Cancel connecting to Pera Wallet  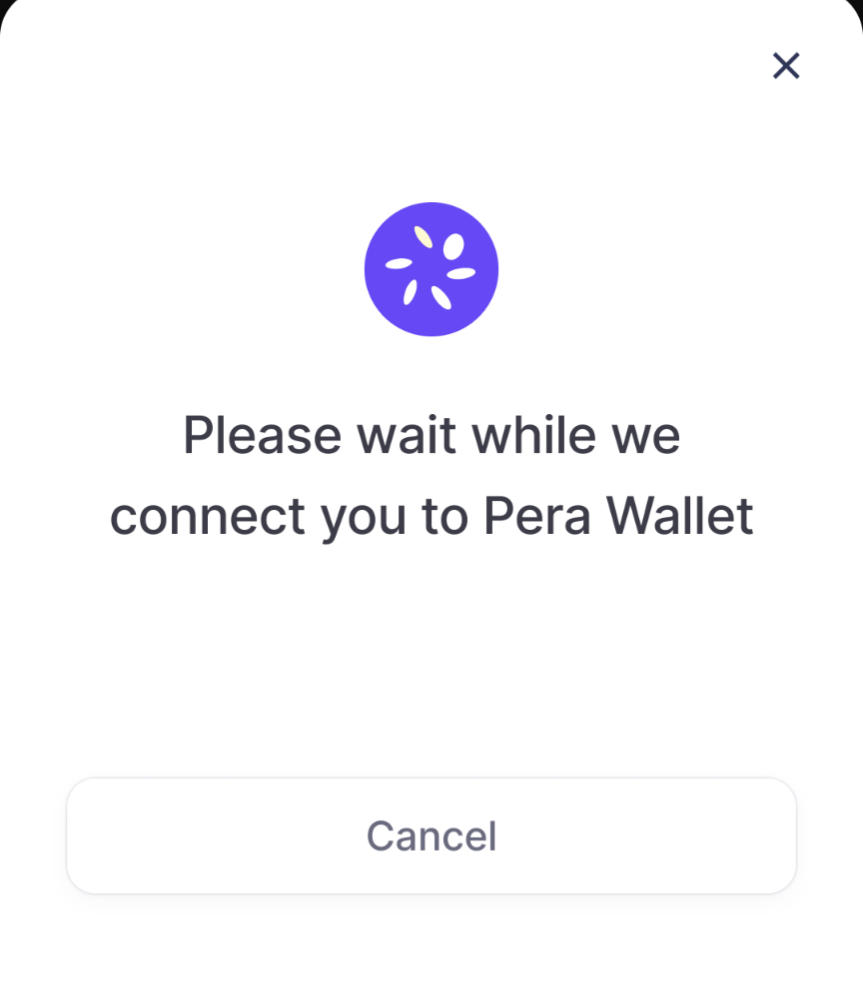pyautogui.click(x=431, y=836)
